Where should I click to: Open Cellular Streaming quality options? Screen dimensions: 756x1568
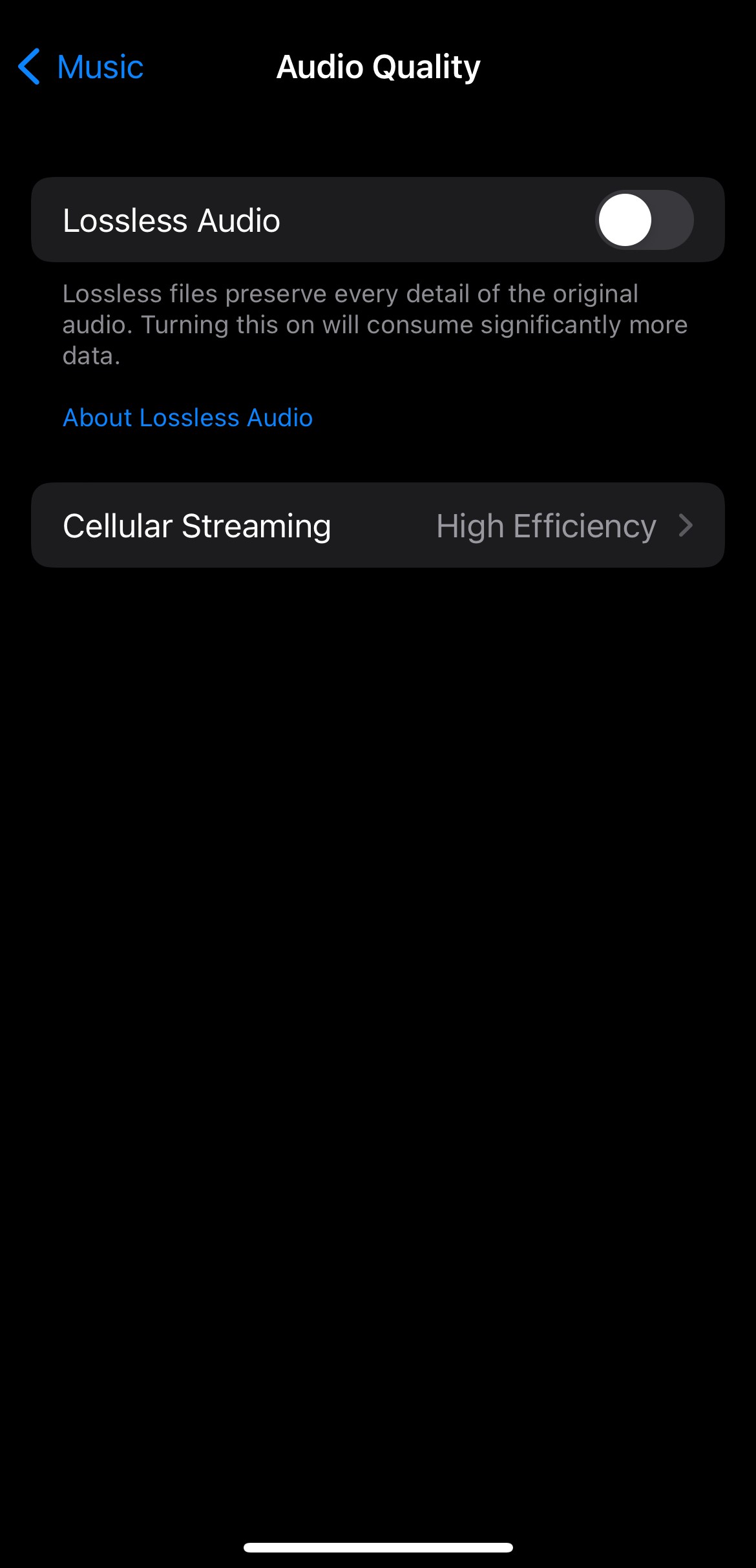click(377, 525)
